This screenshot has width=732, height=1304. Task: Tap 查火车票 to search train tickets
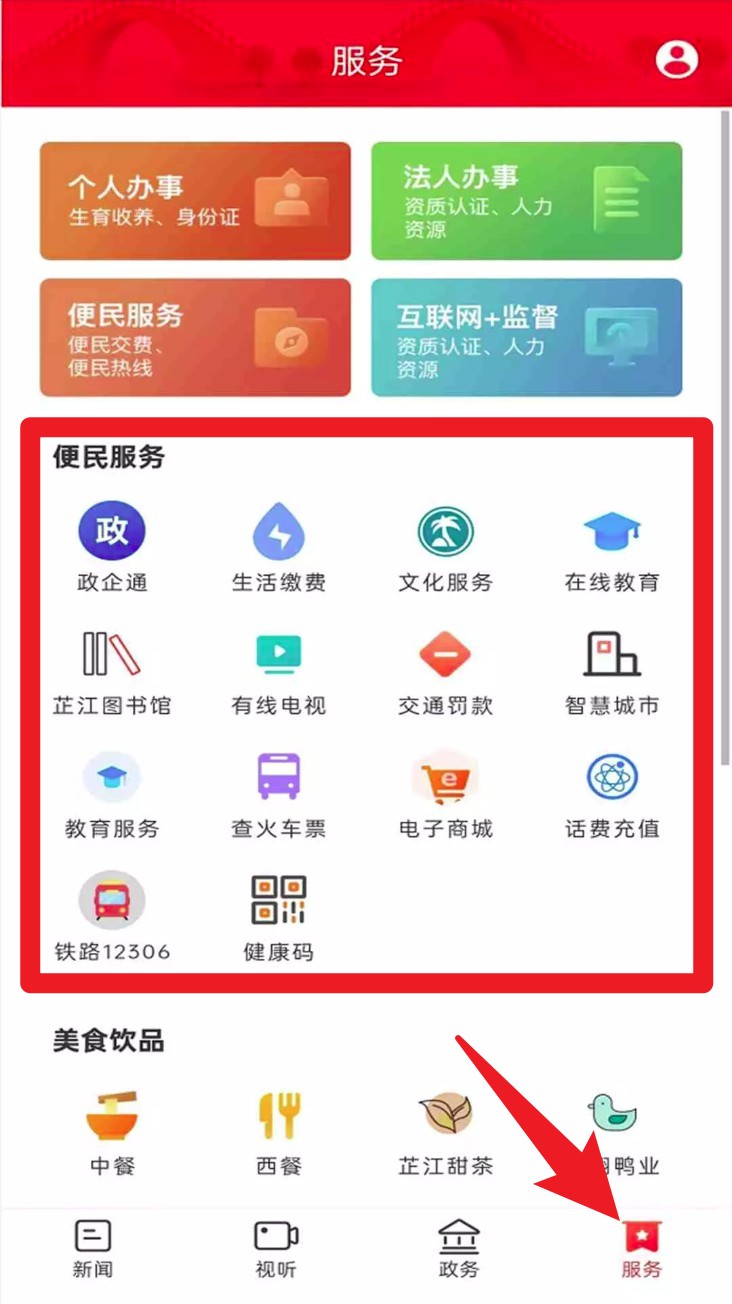click(279, 794)
